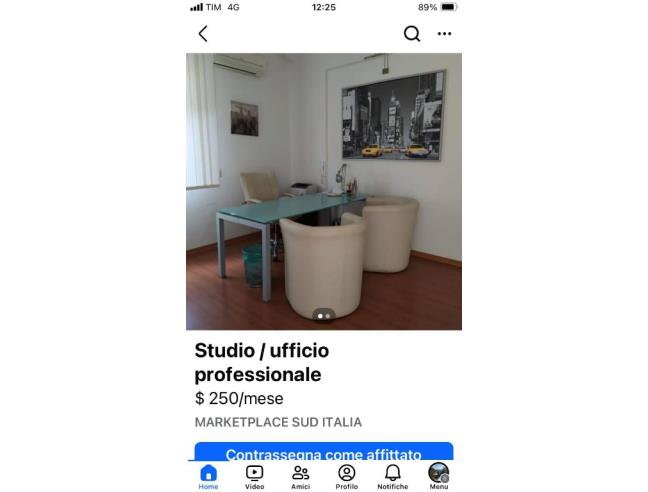View the office listing photo
Image resolution: width=648 pixels, height=492 pixels.
(324, 191)
